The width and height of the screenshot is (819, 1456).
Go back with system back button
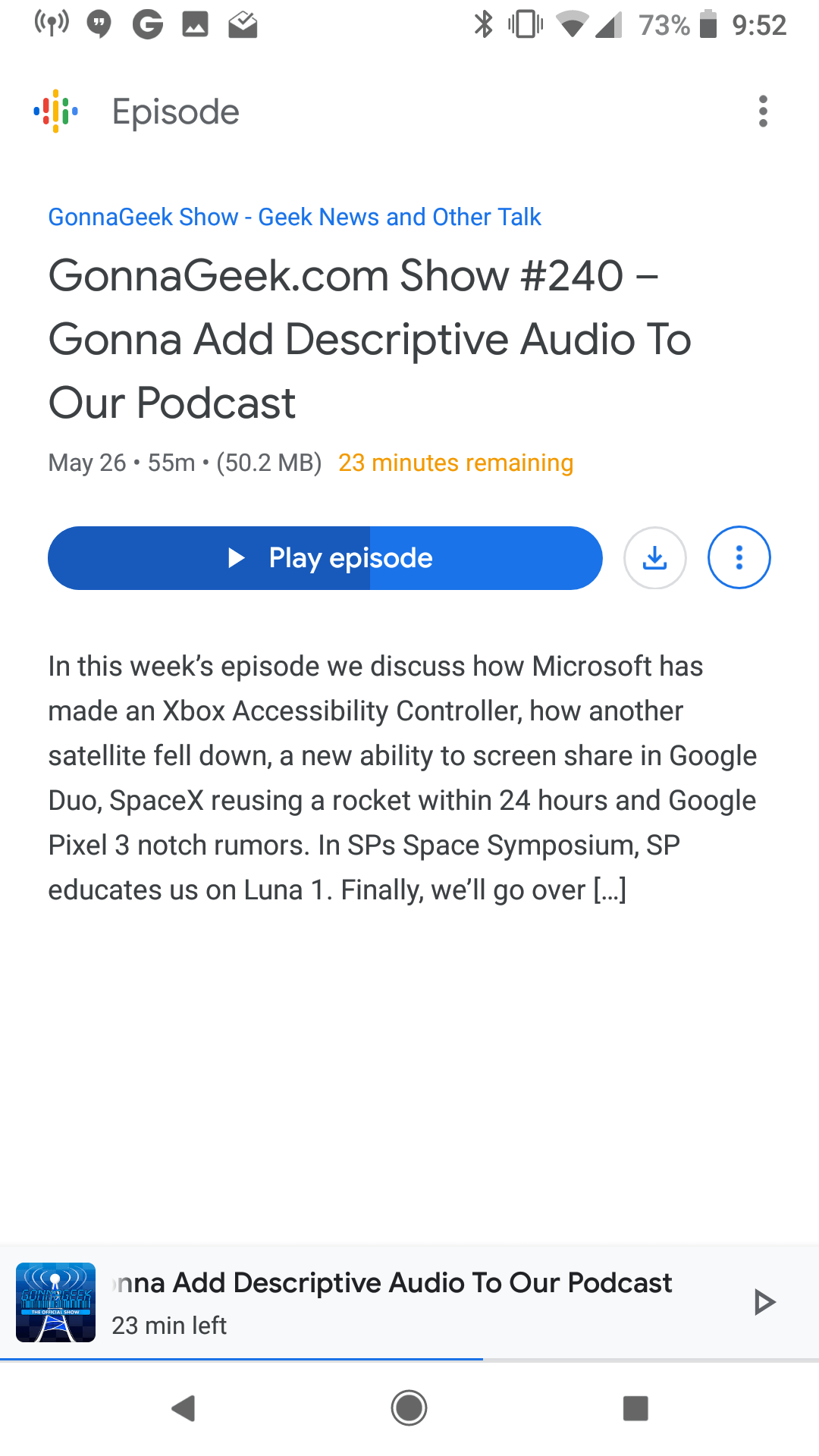click(184, 1408)
